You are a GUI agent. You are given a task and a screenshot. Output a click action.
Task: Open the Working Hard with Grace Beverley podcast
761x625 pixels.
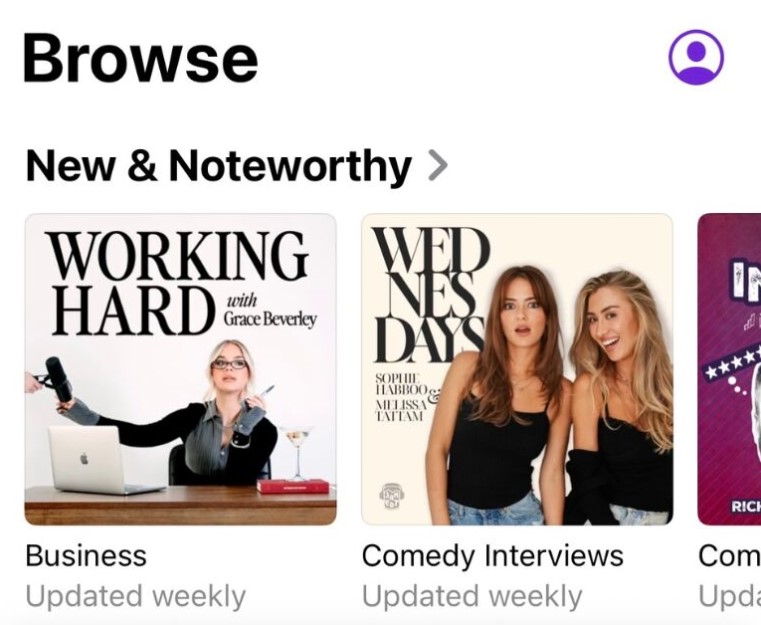(181, 369)
